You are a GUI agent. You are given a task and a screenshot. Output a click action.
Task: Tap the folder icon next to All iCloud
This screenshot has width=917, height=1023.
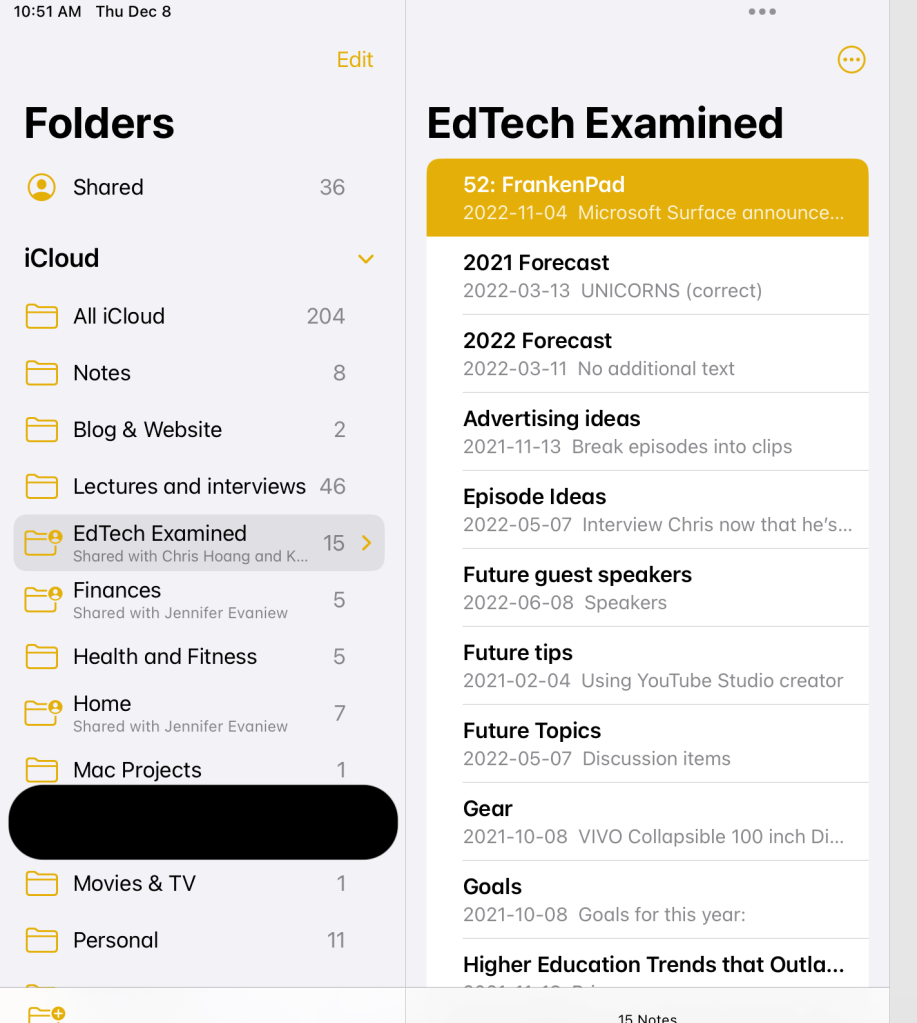point(42,316)
